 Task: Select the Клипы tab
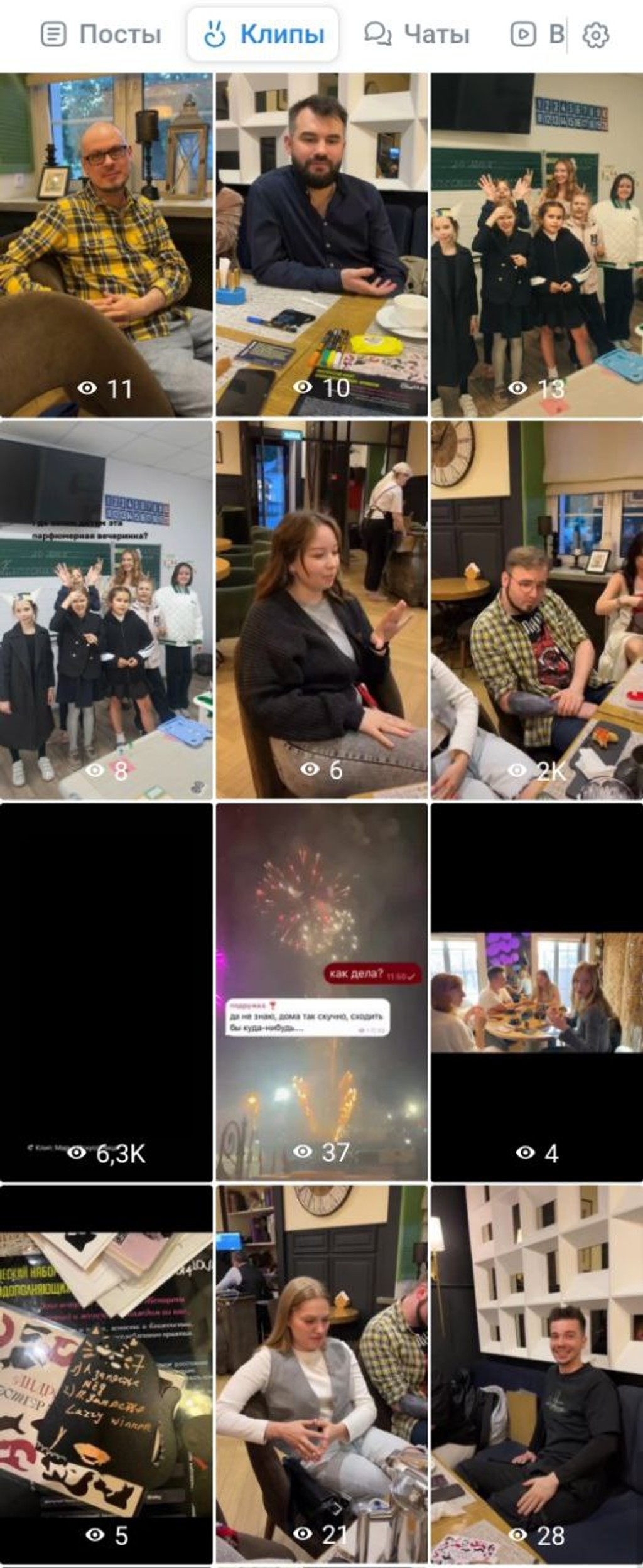[263, 35]
